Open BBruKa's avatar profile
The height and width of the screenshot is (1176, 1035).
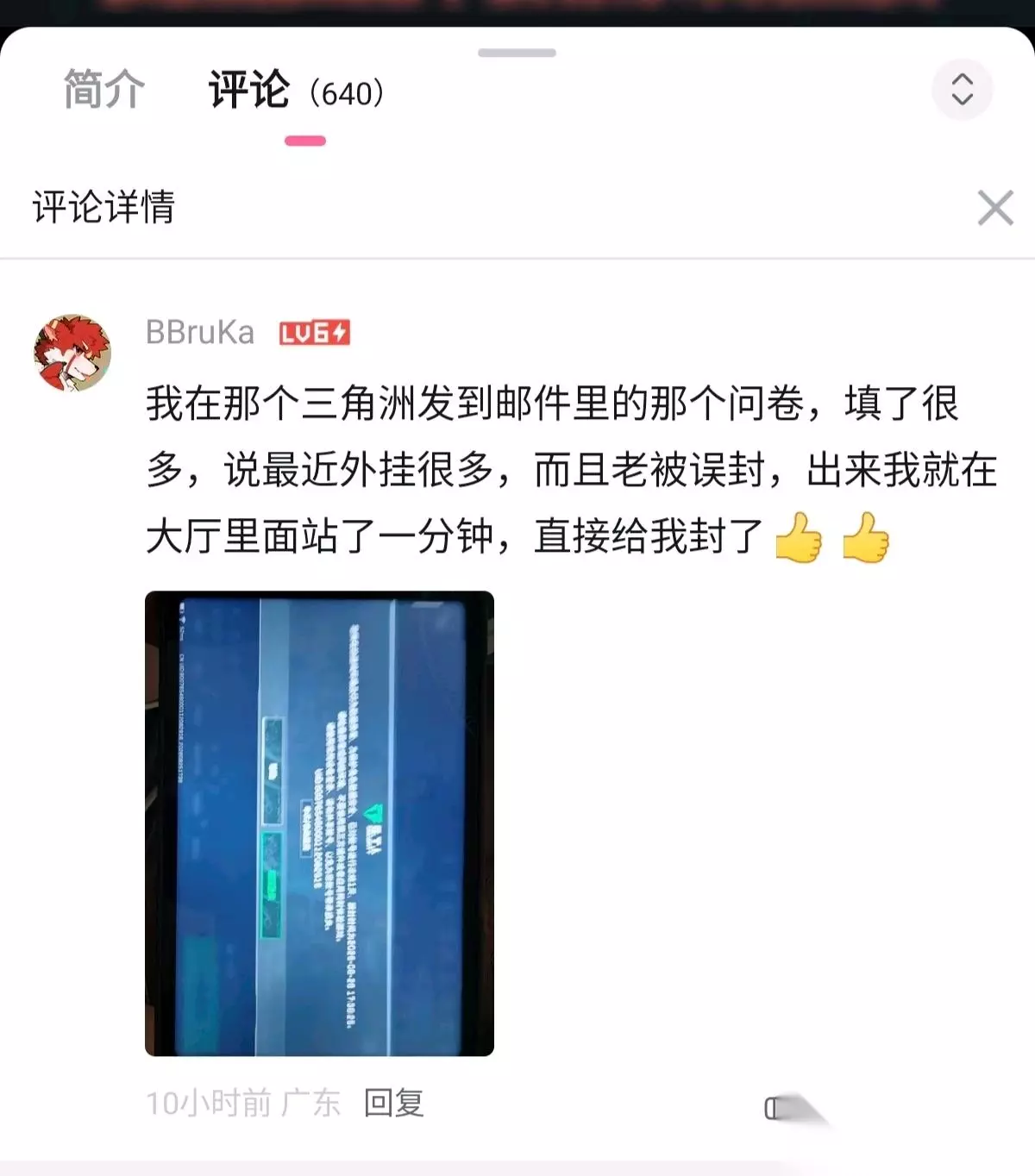[72, 353]
